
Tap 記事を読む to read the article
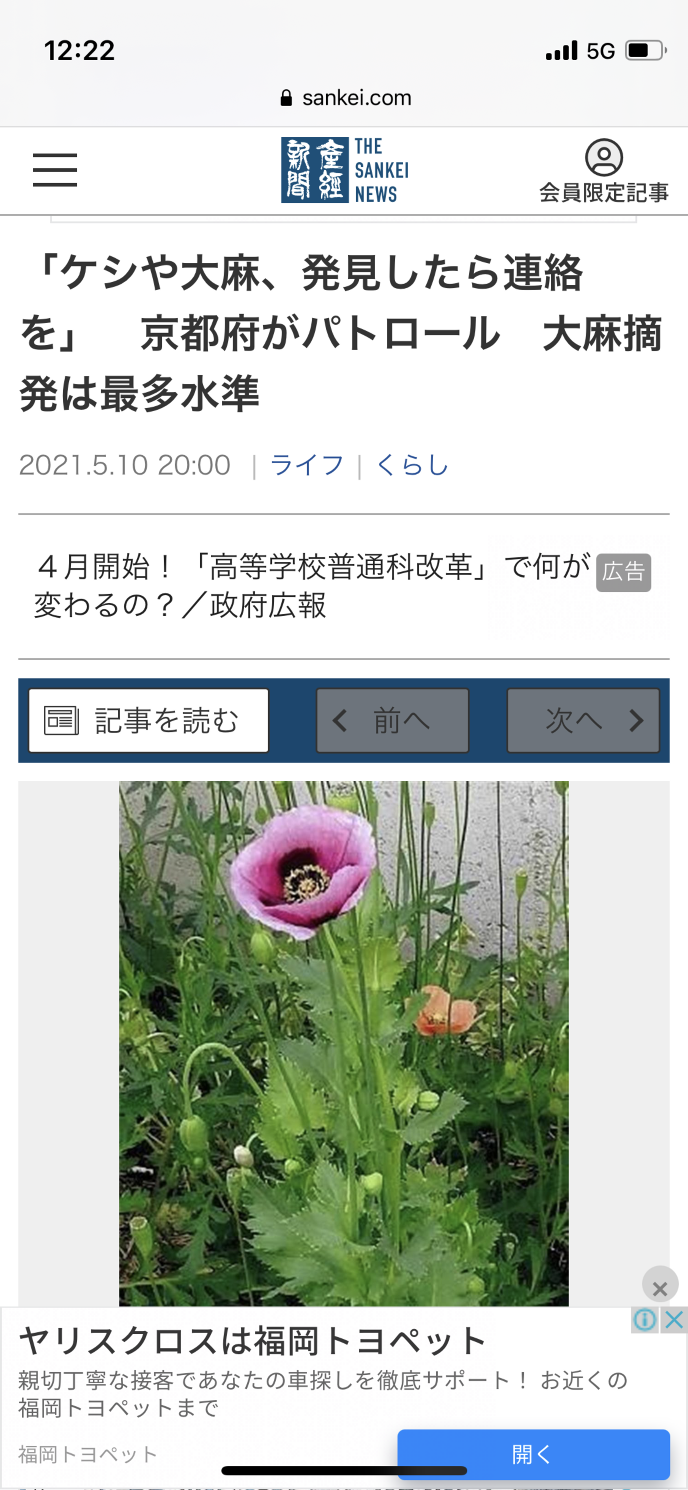[x=148, y=720]
